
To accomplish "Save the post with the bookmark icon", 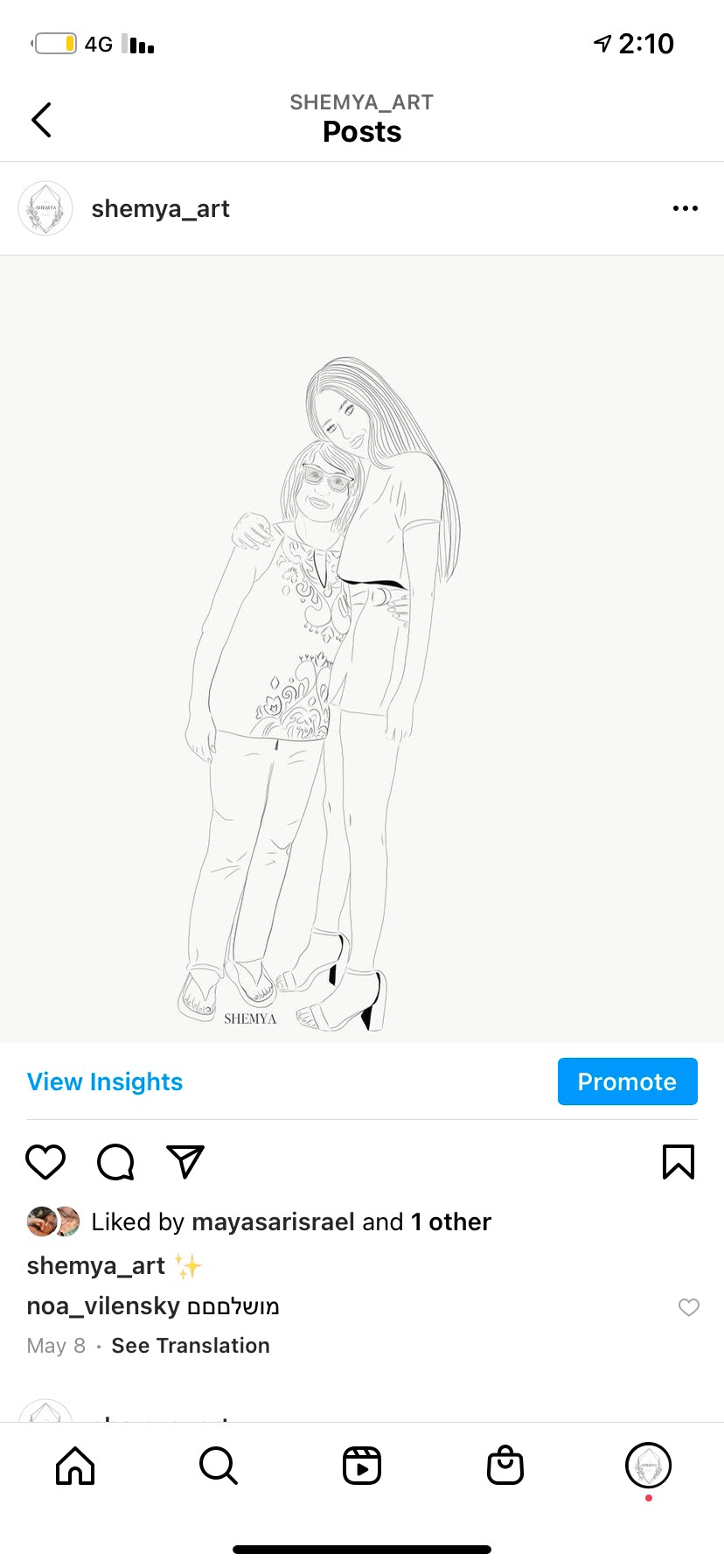I will (x=678, y=1162).
